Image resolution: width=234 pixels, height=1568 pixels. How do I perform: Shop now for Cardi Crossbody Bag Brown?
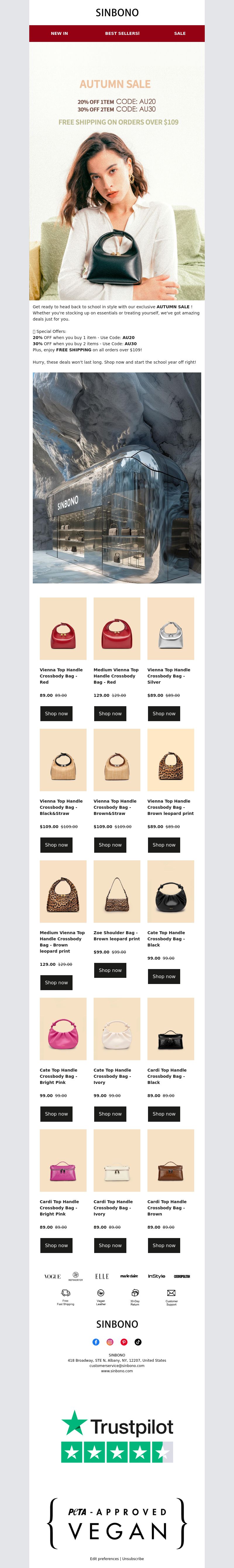click(x=164, y=1245)
